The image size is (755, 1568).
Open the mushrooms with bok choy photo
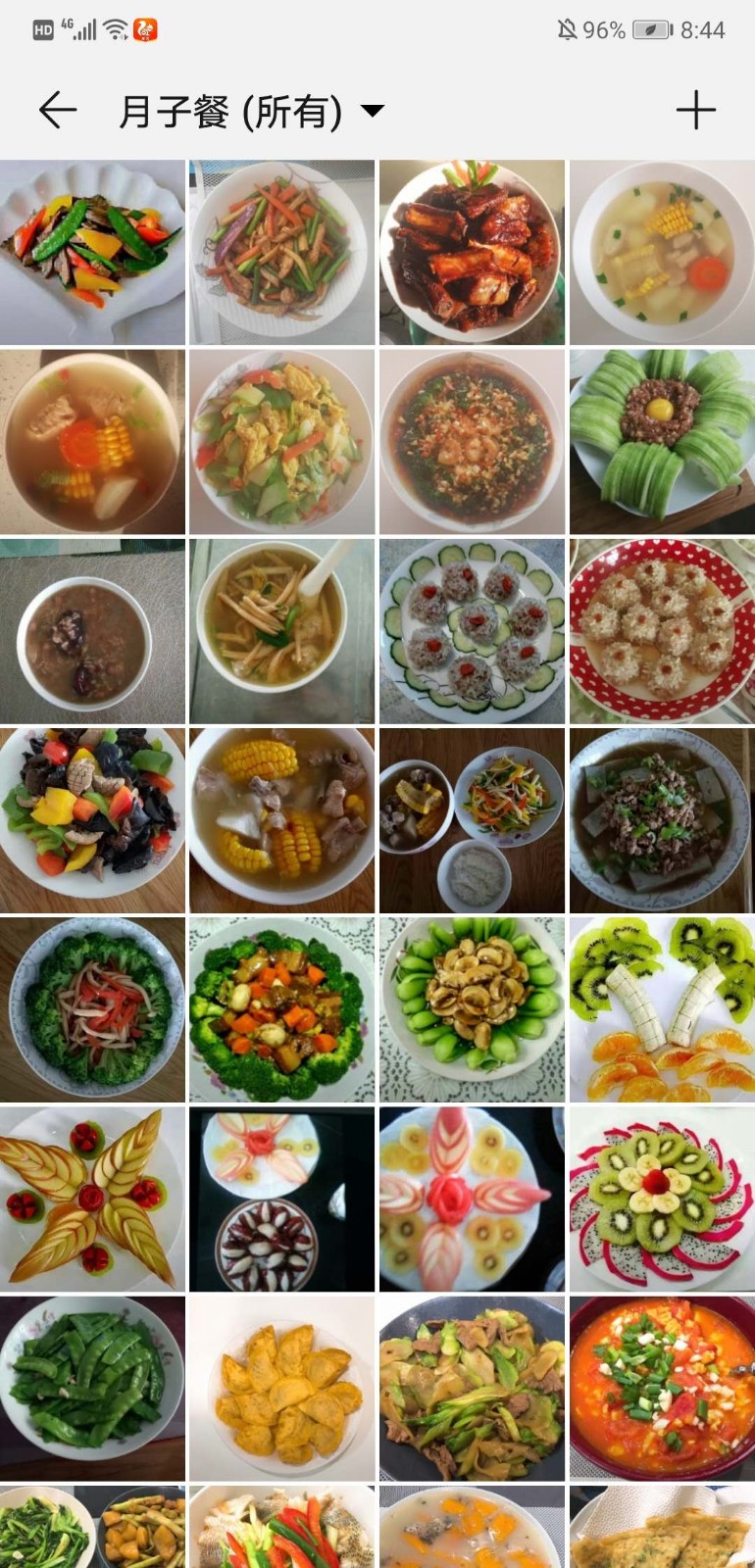pos(472,1008)
